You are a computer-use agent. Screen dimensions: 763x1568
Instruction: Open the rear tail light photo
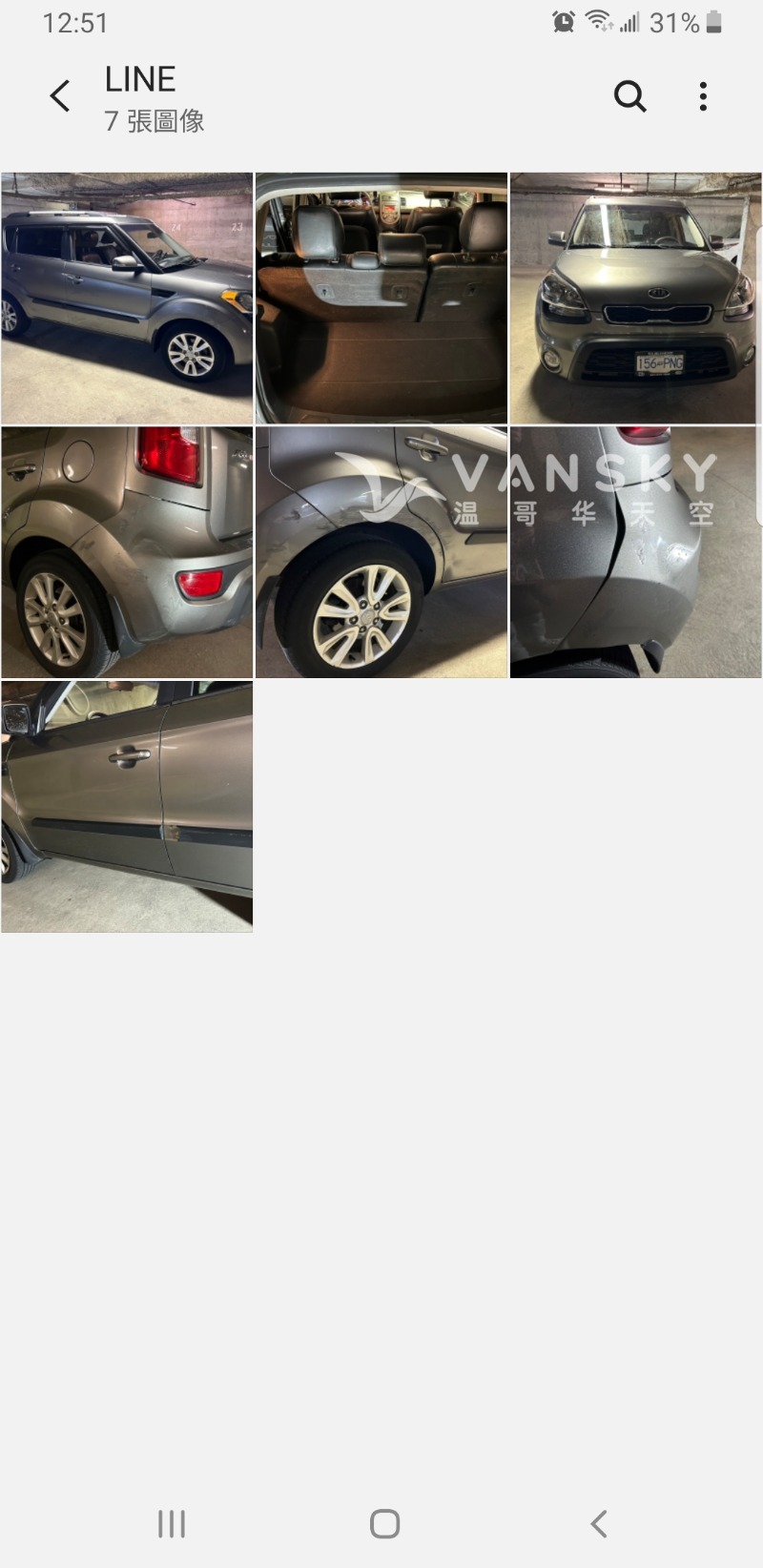pyautogui.click(x=127, y=552)
